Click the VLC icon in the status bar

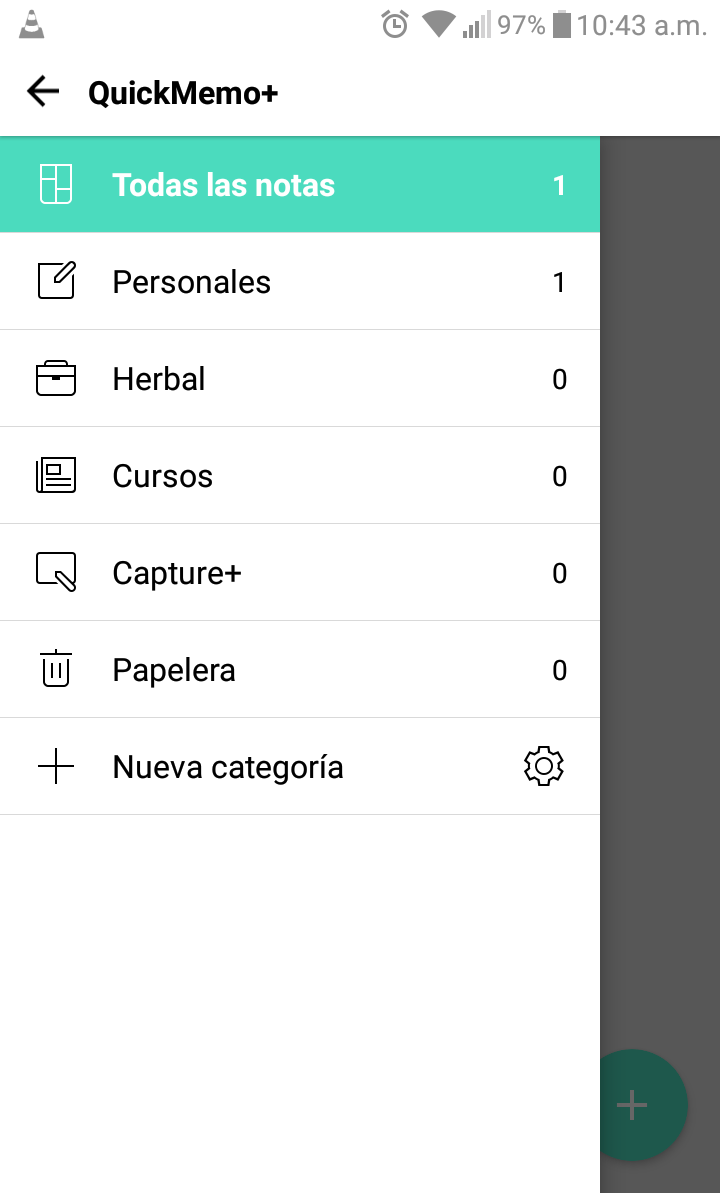[30, 24]
